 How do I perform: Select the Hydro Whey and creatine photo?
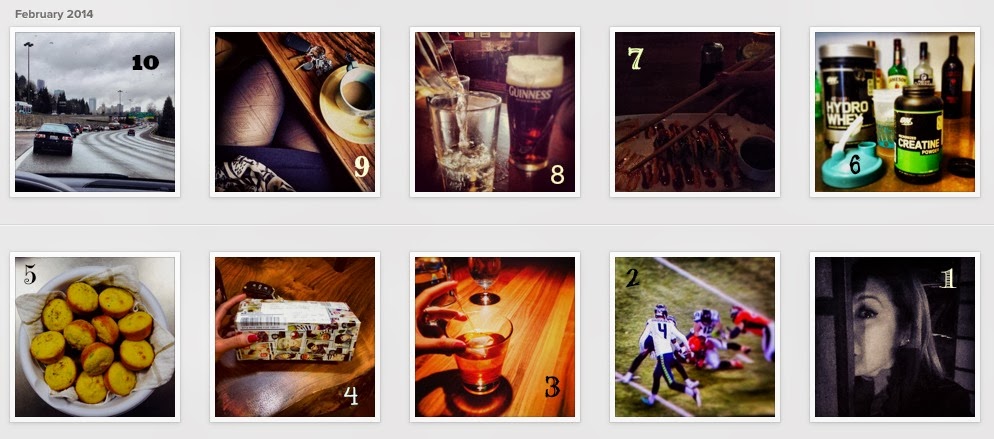pos(895,112)
